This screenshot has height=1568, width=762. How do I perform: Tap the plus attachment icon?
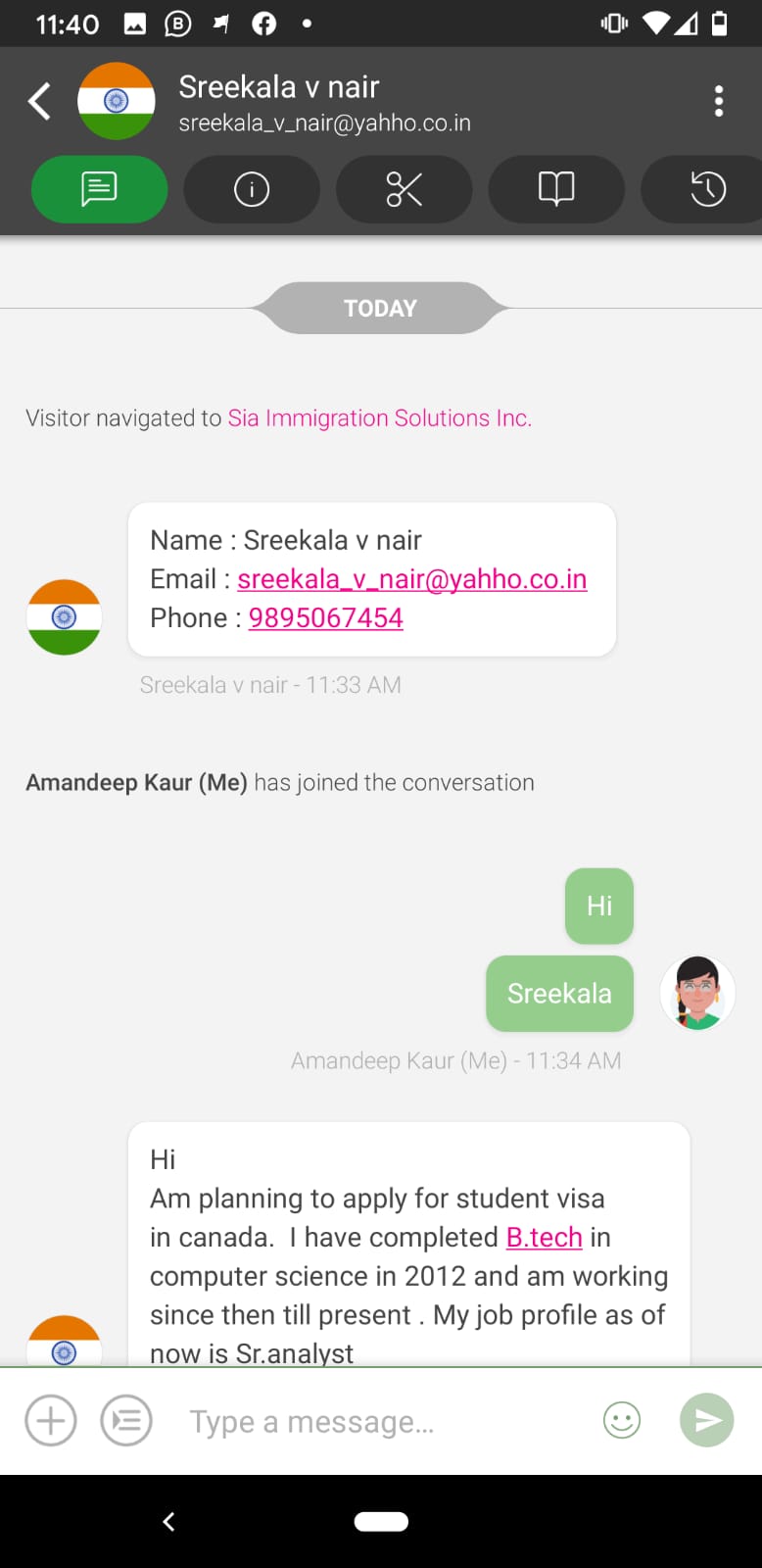pos(51,1420)
